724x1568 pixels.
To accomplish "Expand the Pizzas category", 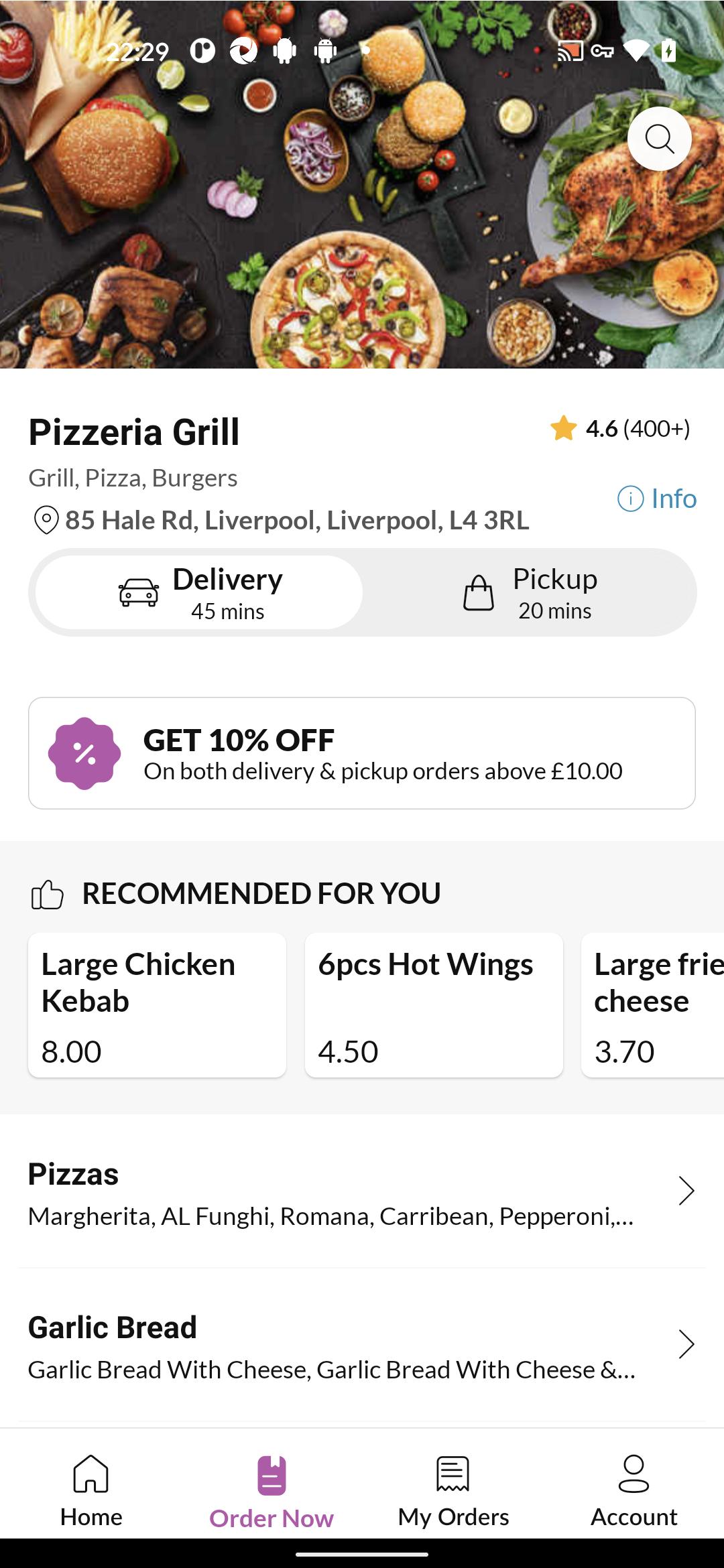I will 362,1191.
